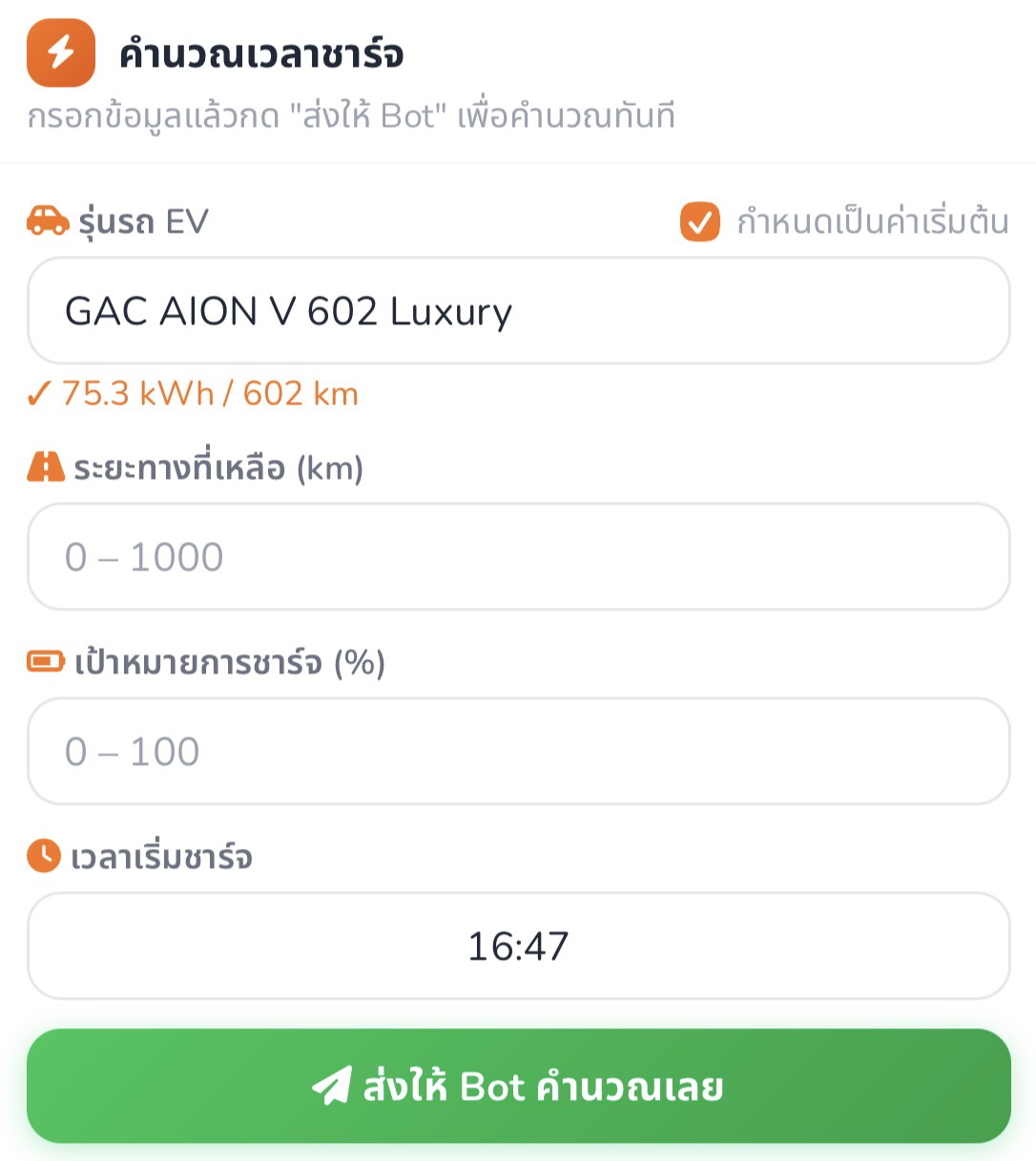Click the remaining distance input showing 0 – 1000
This screenshot has width=1036, height=1161.
tap(518, 556)
